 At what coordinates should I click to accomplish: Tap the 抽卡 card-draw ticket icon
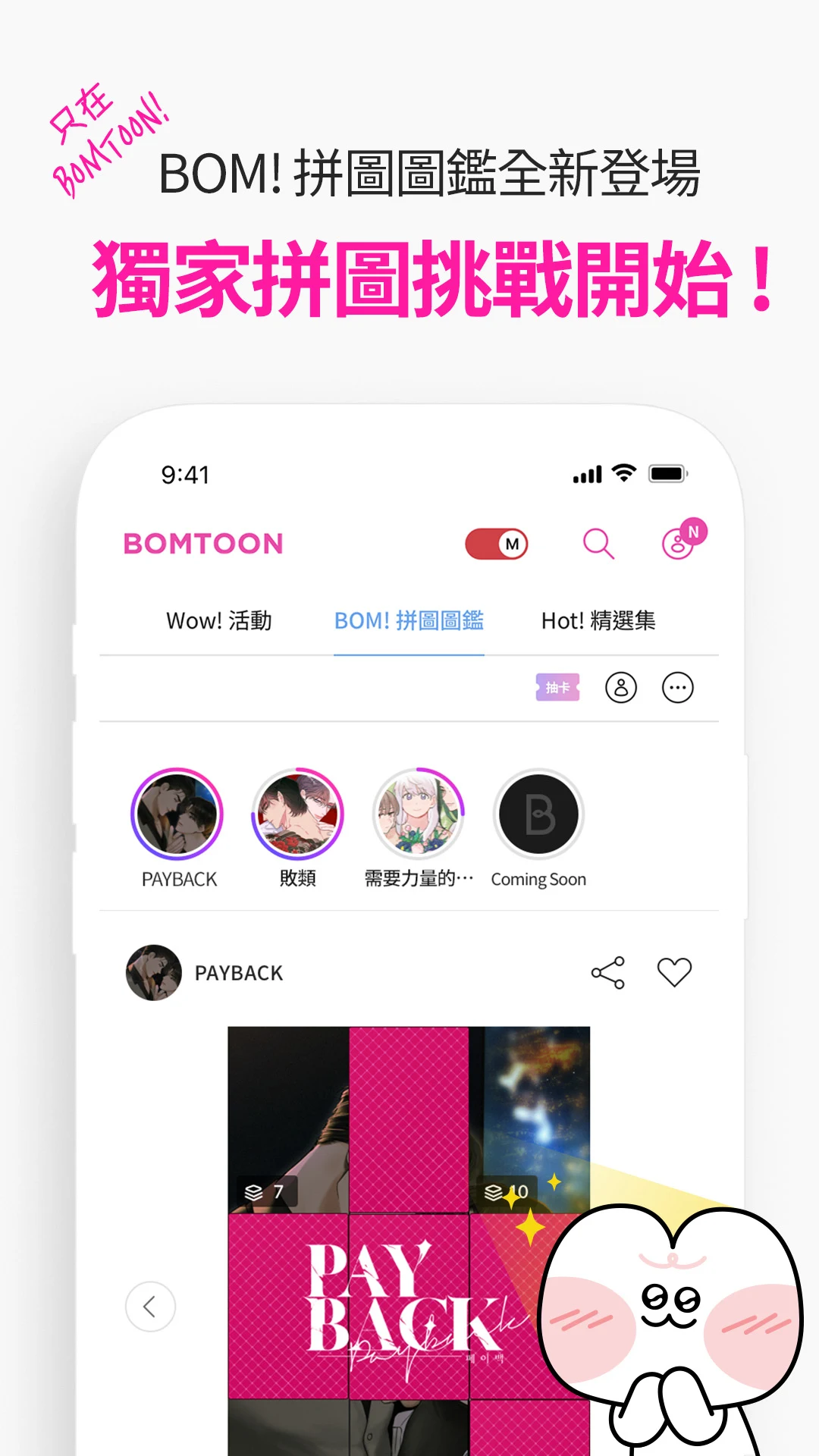(x=559, y=689)
